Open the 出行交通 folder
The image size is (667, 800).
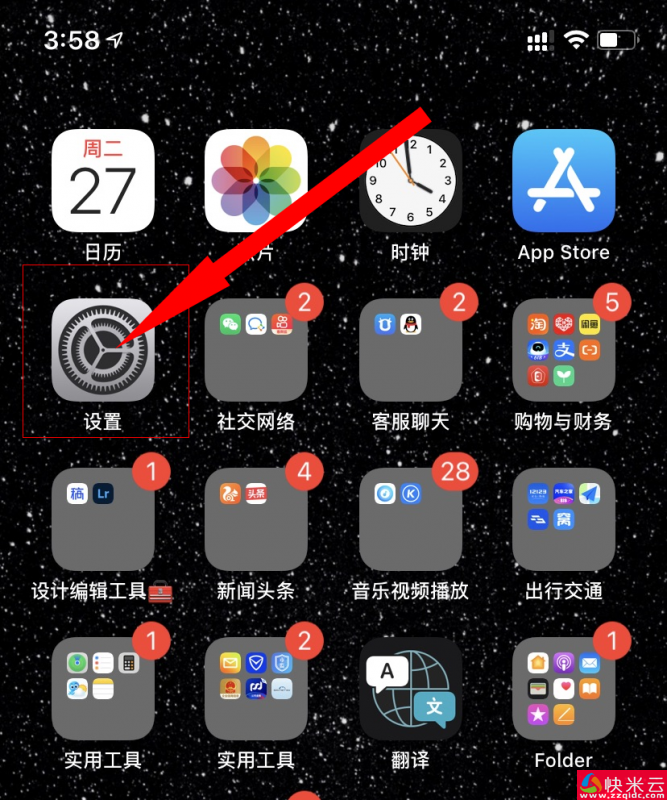click(x=563, y=519)
